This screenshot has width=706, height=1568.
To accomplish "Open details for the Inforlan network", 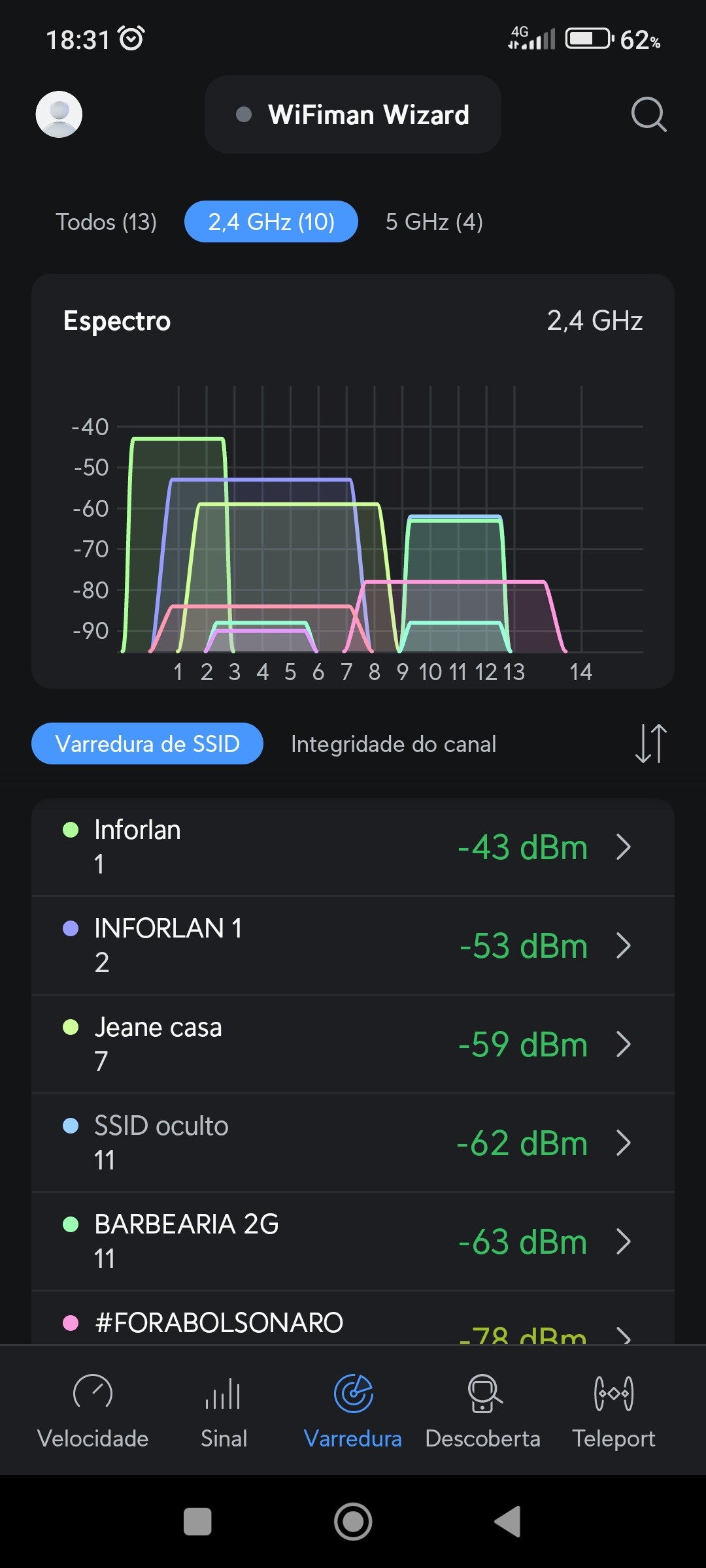I will [353, 847].
